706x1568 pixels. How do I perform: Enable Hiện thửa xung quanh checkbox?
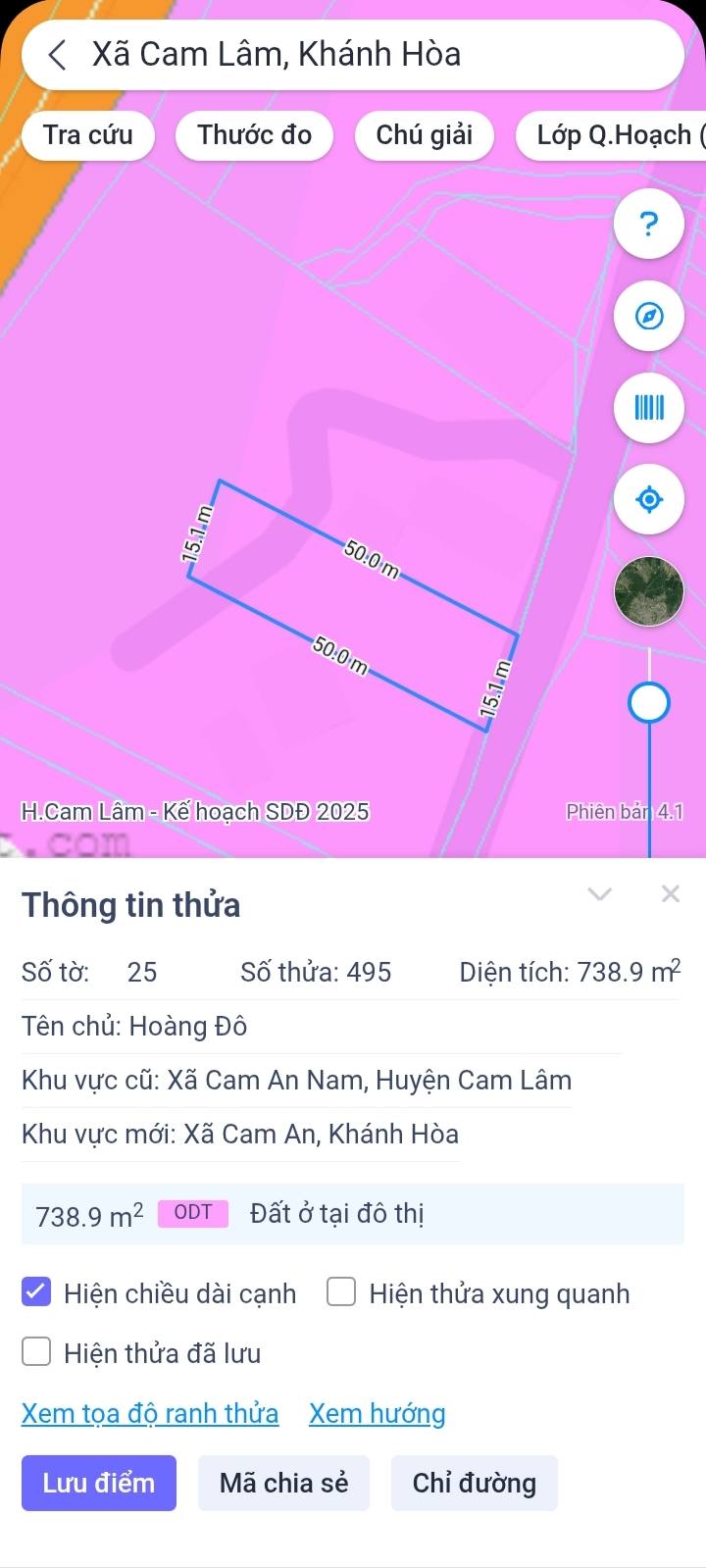coord(340,1292)
